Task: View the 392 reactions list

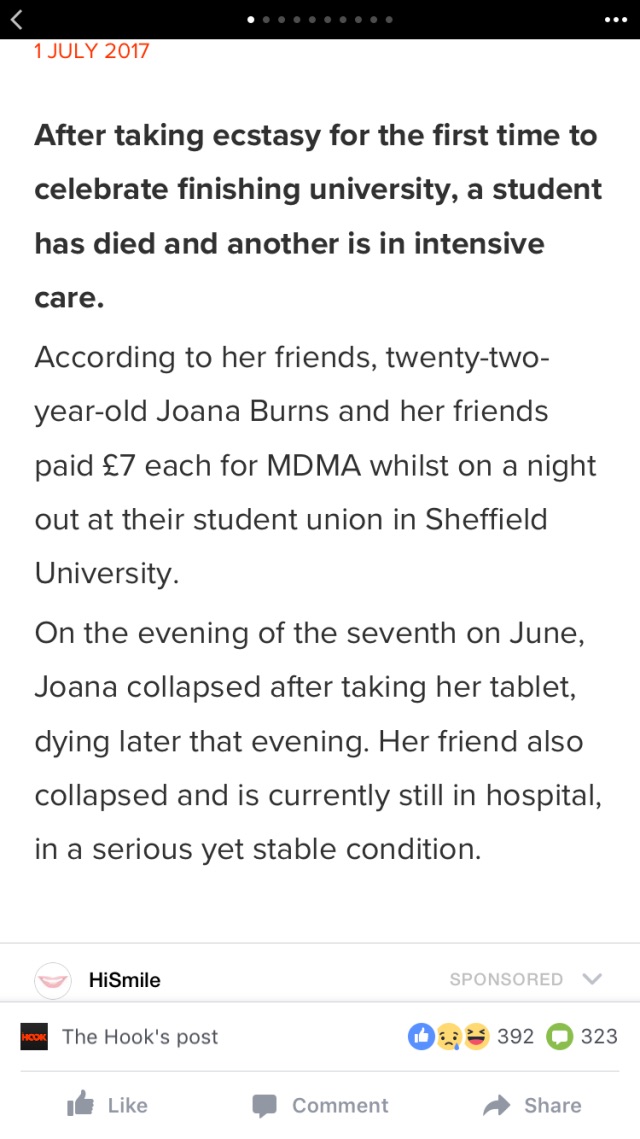Action: 471,1037
